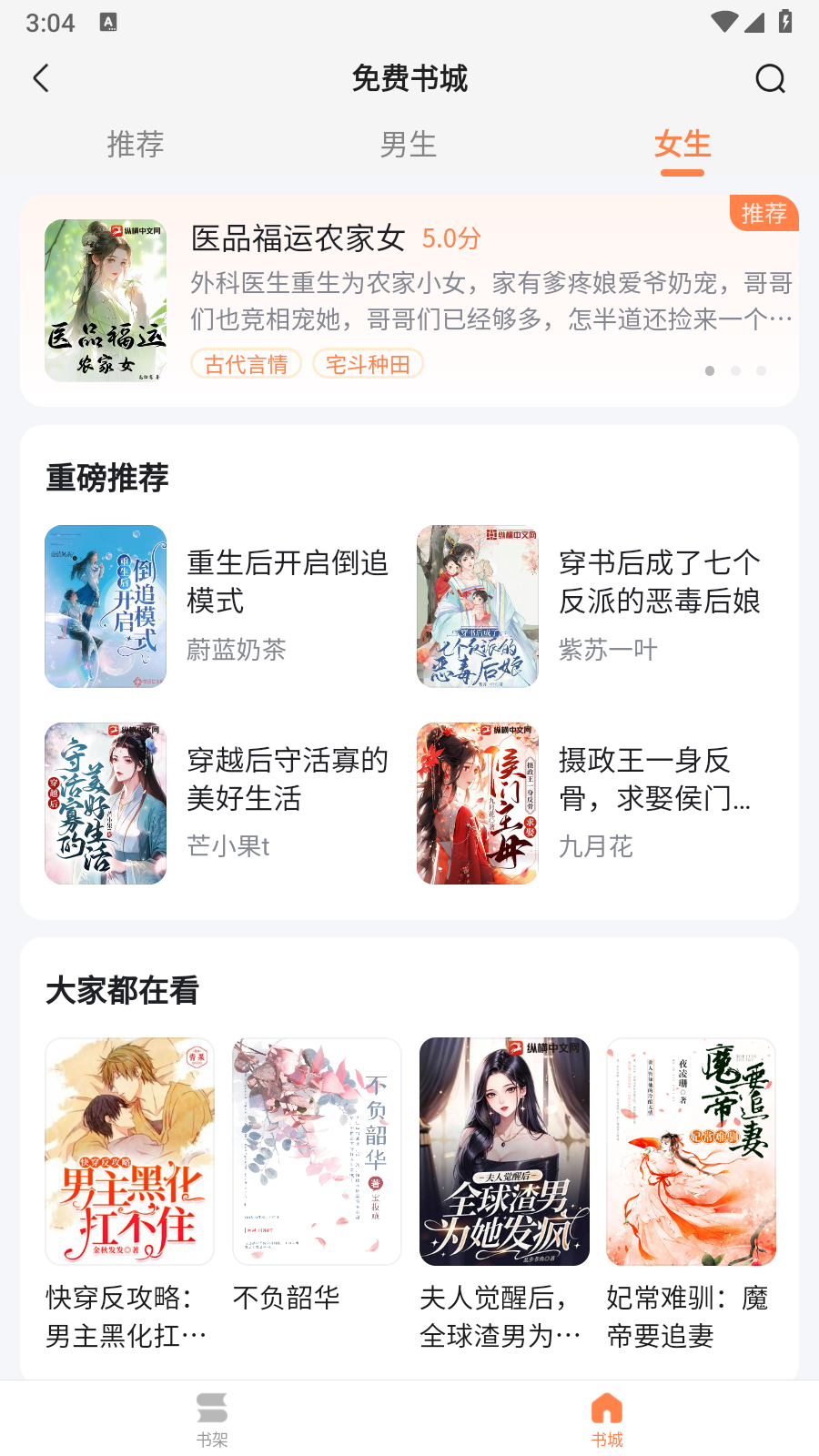Open the 推荐 tab
The height and width of the screenshot is (1456, 819).
click(136, 145)
